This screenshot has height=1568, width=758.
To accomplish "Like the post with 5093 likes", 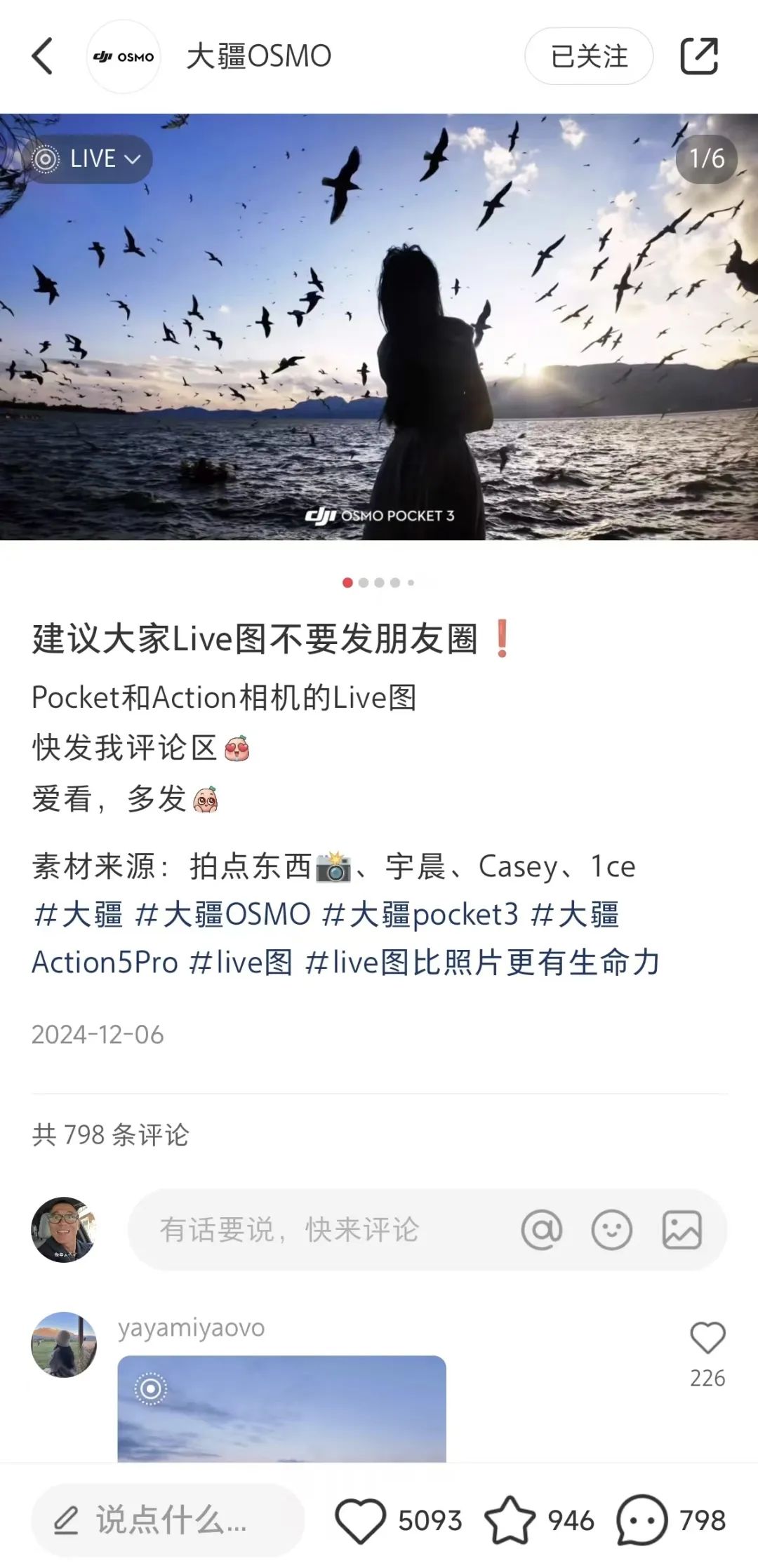I will point(361,1520).
